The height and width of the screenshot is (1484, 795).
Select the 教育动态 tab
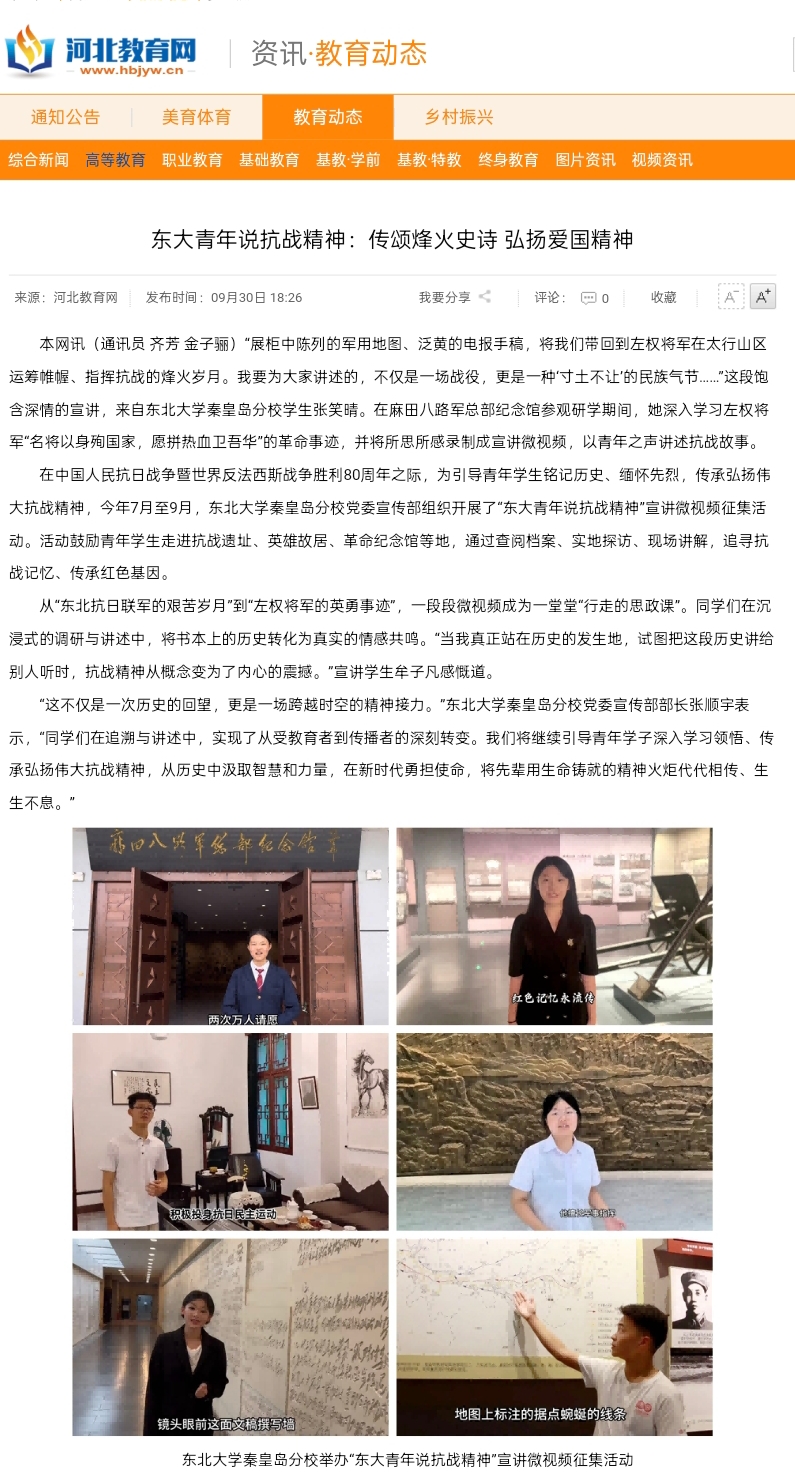point(328,117)
